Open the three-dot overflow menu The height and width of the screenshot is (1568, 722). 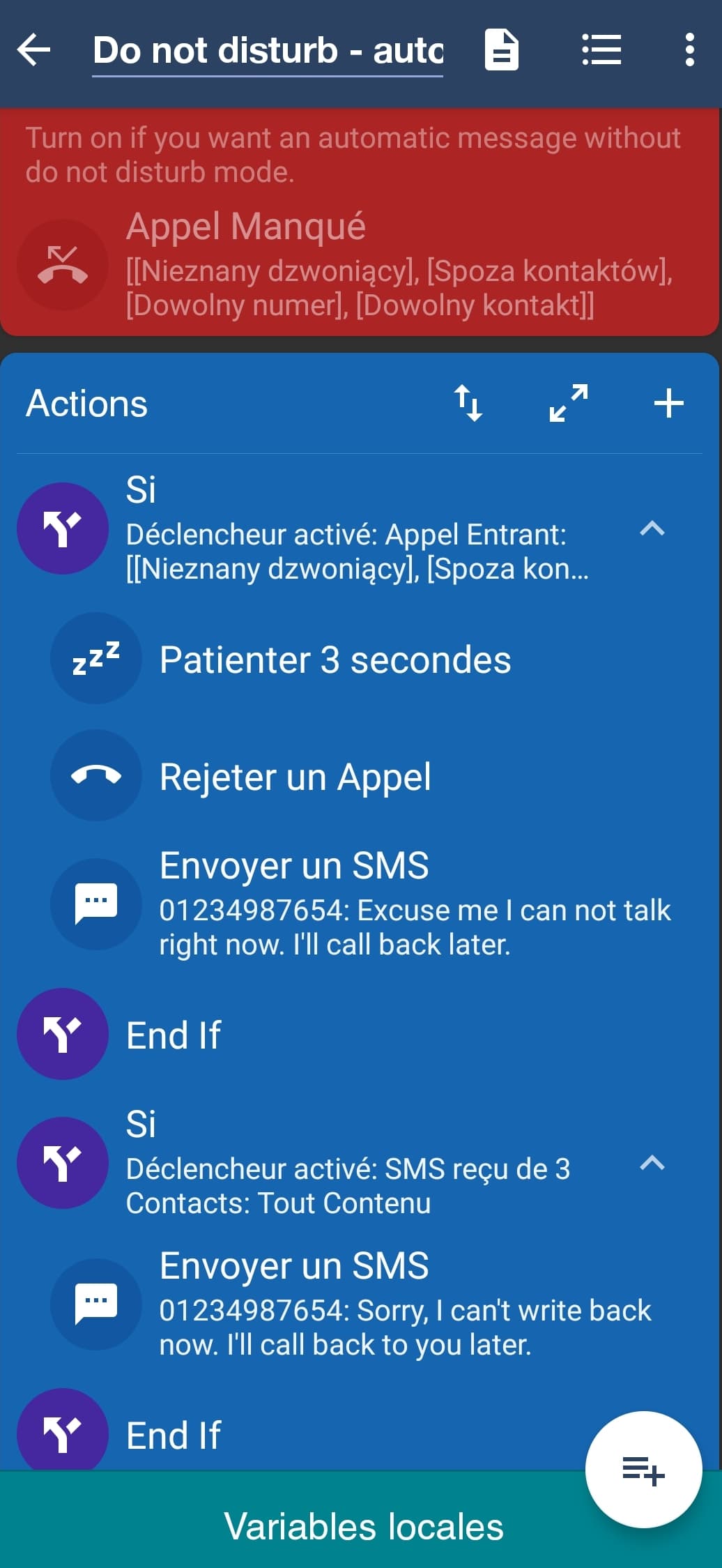click(689, 50)
